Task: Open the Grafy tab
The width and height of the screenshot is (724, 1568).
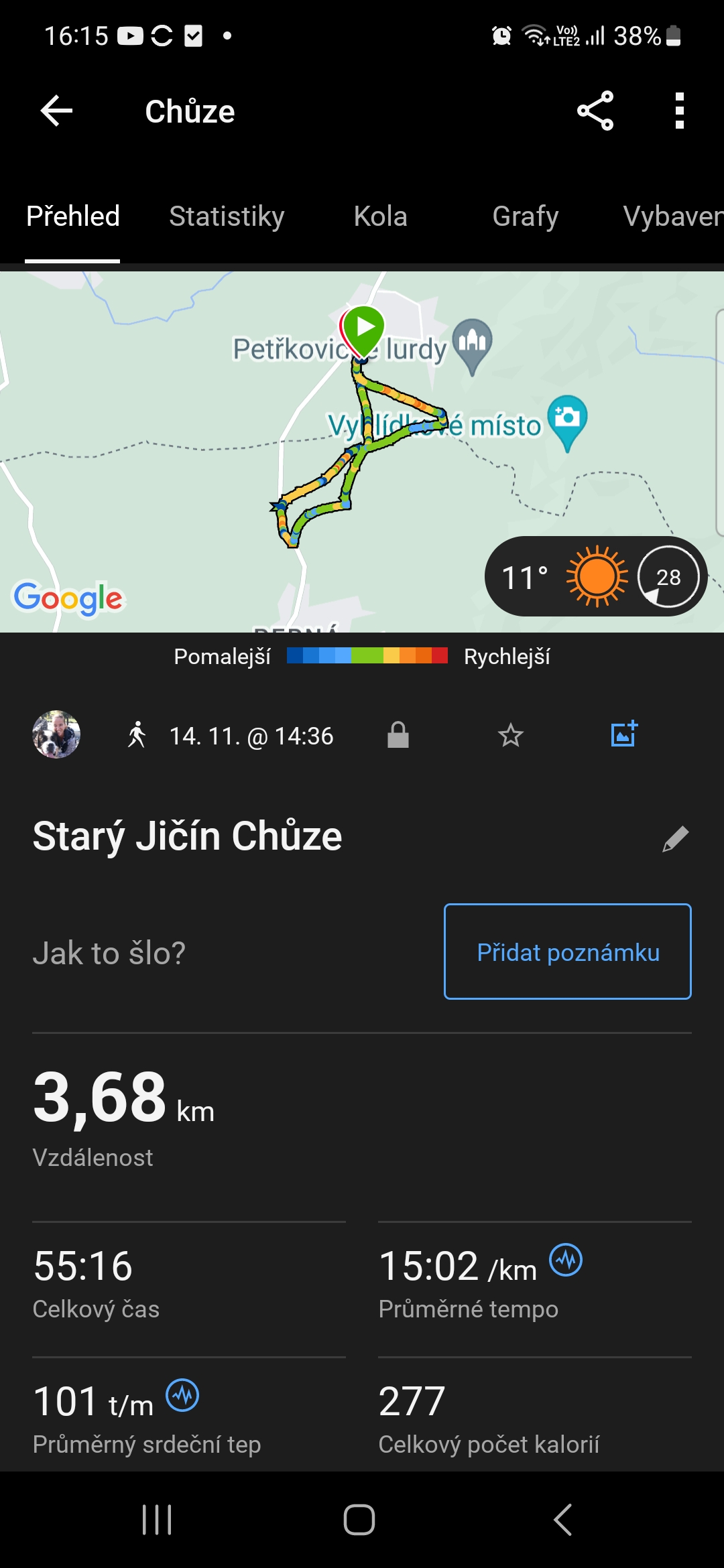Action: 525,216
